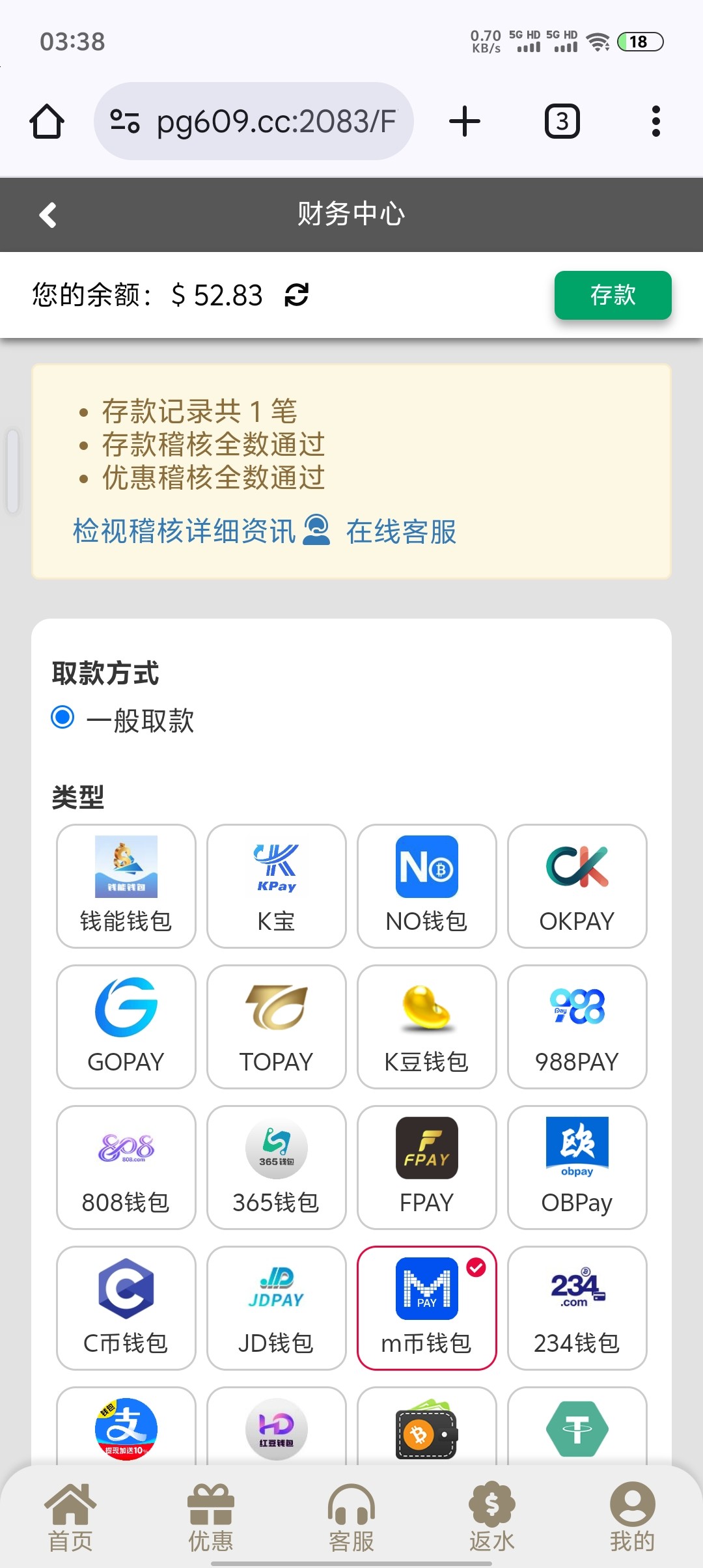Open more browser options via three-dot menu
The width and height of the screenshot is (703, 1568).
(x=655, y=120)
